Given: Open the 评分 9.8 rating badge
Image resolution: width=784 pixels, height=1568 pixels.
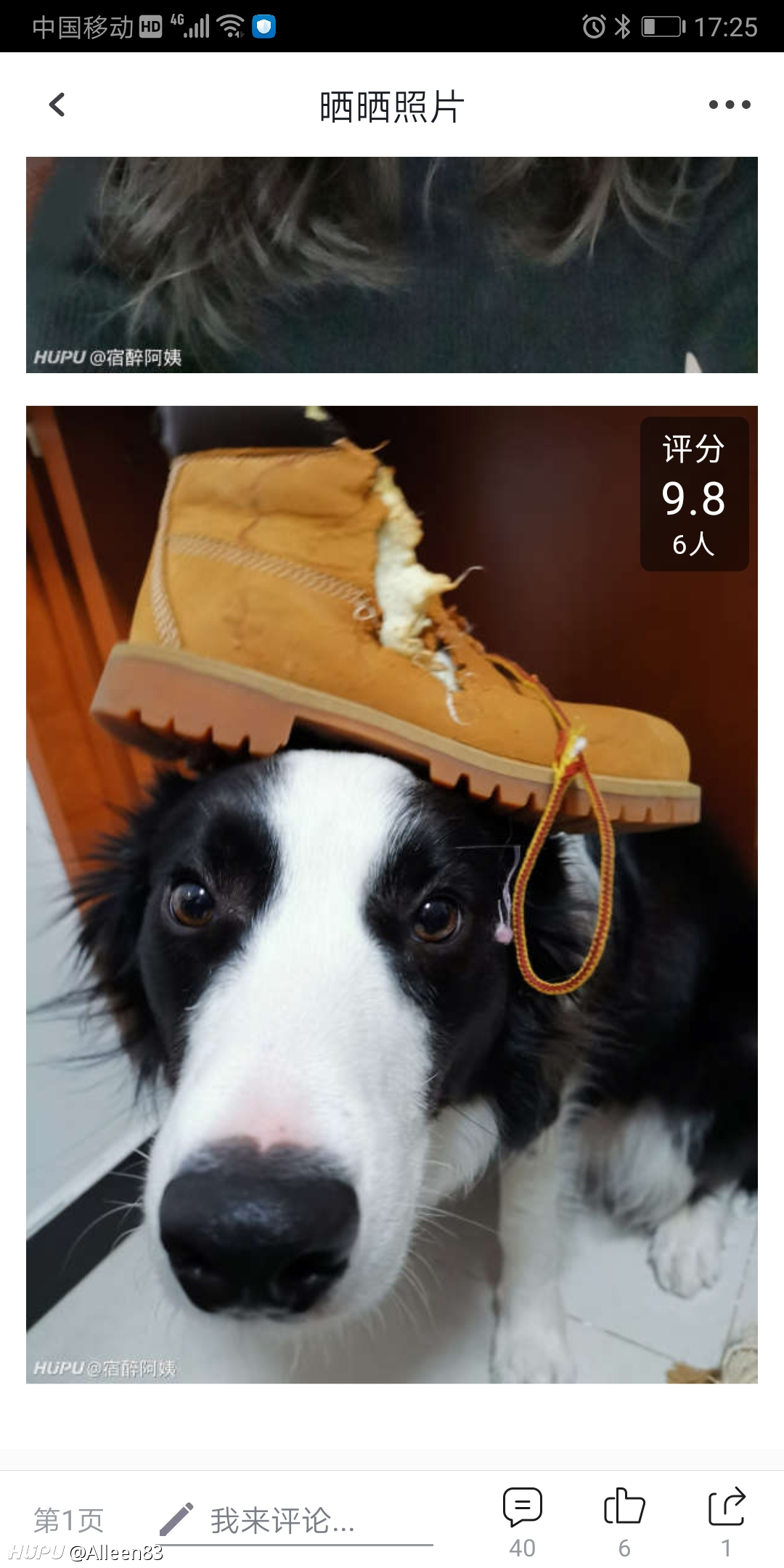Looking at the screenshot, I should [694, 494].
